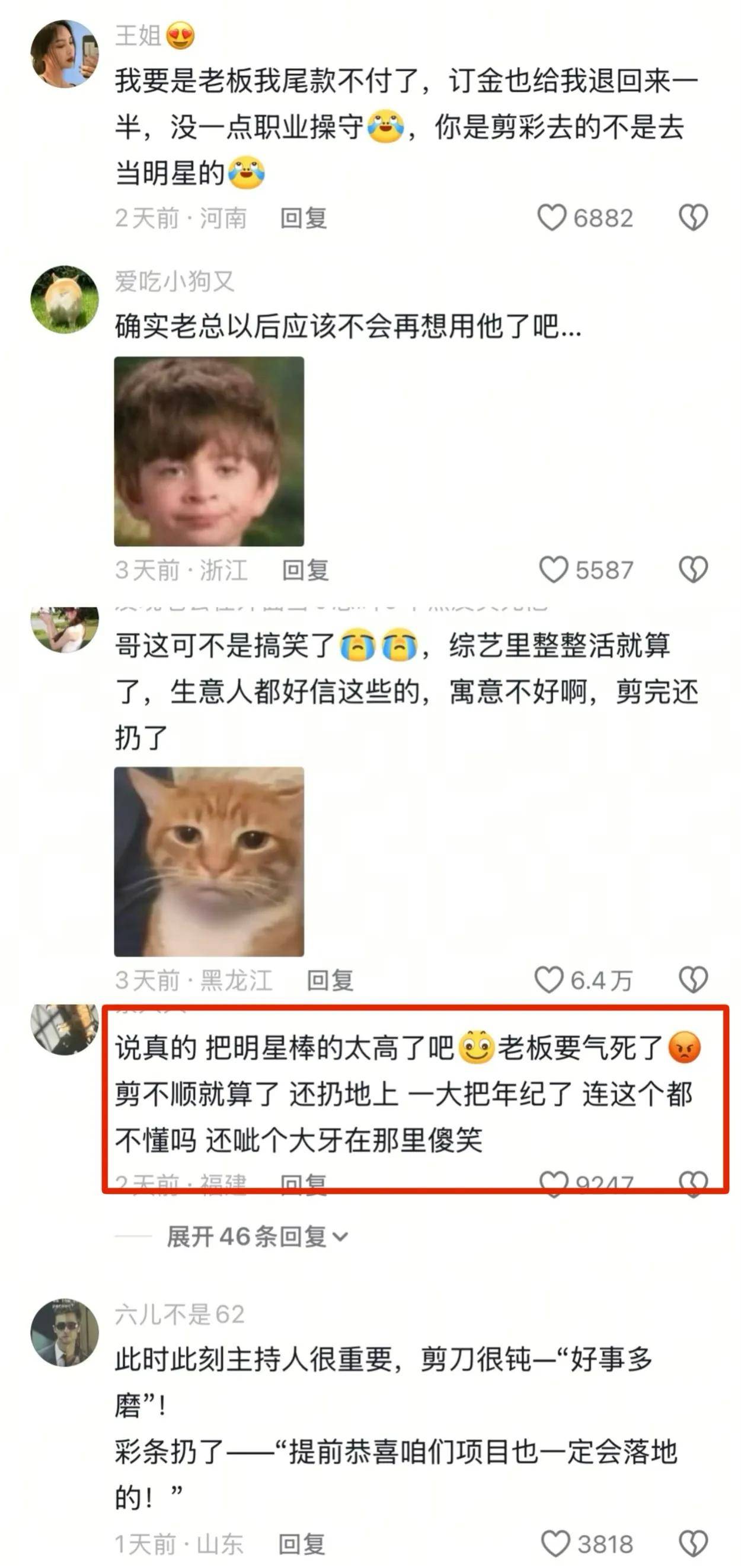Expand the 46 replies
This screenshot has height=1568, width=741.
click(x=257, y=1237)
